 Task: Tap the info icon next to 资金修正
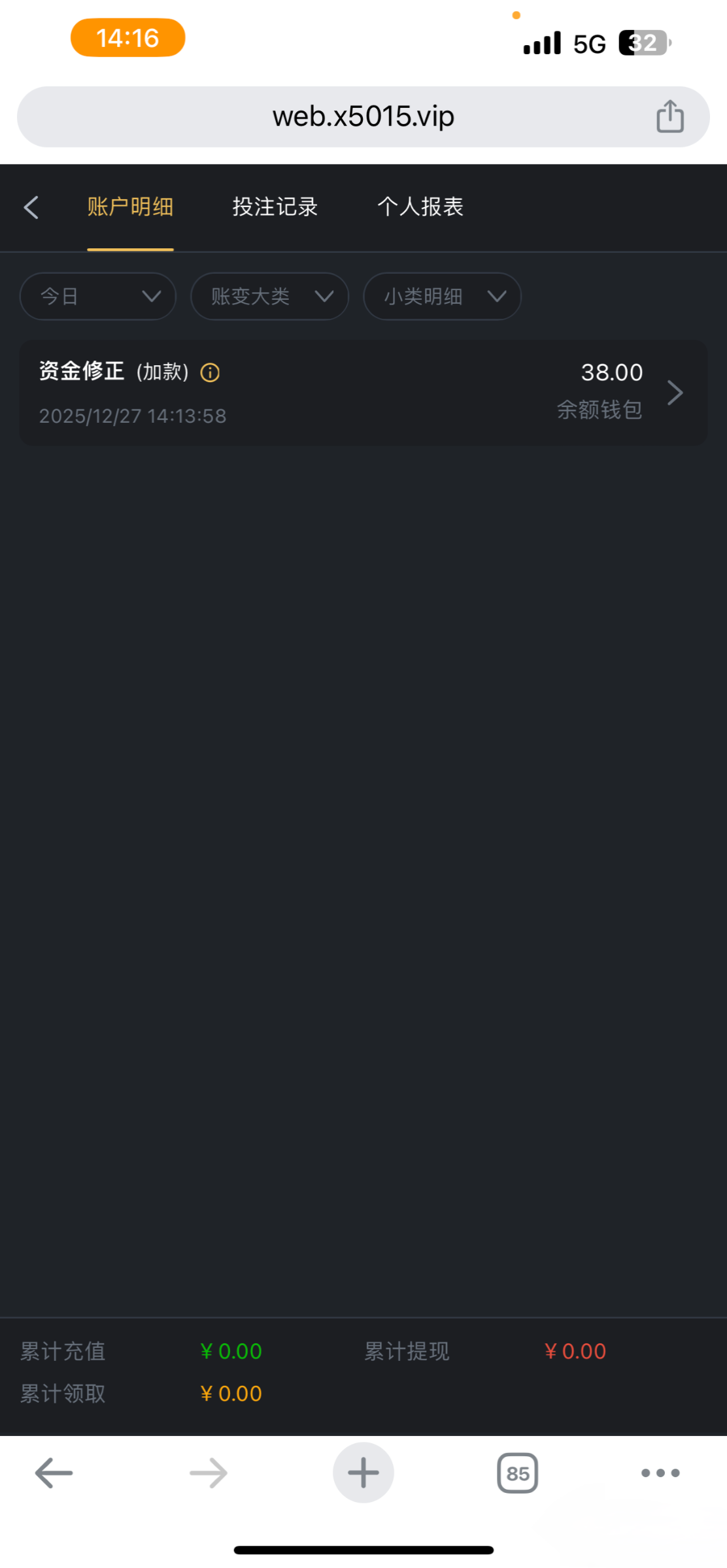(209, 372)
